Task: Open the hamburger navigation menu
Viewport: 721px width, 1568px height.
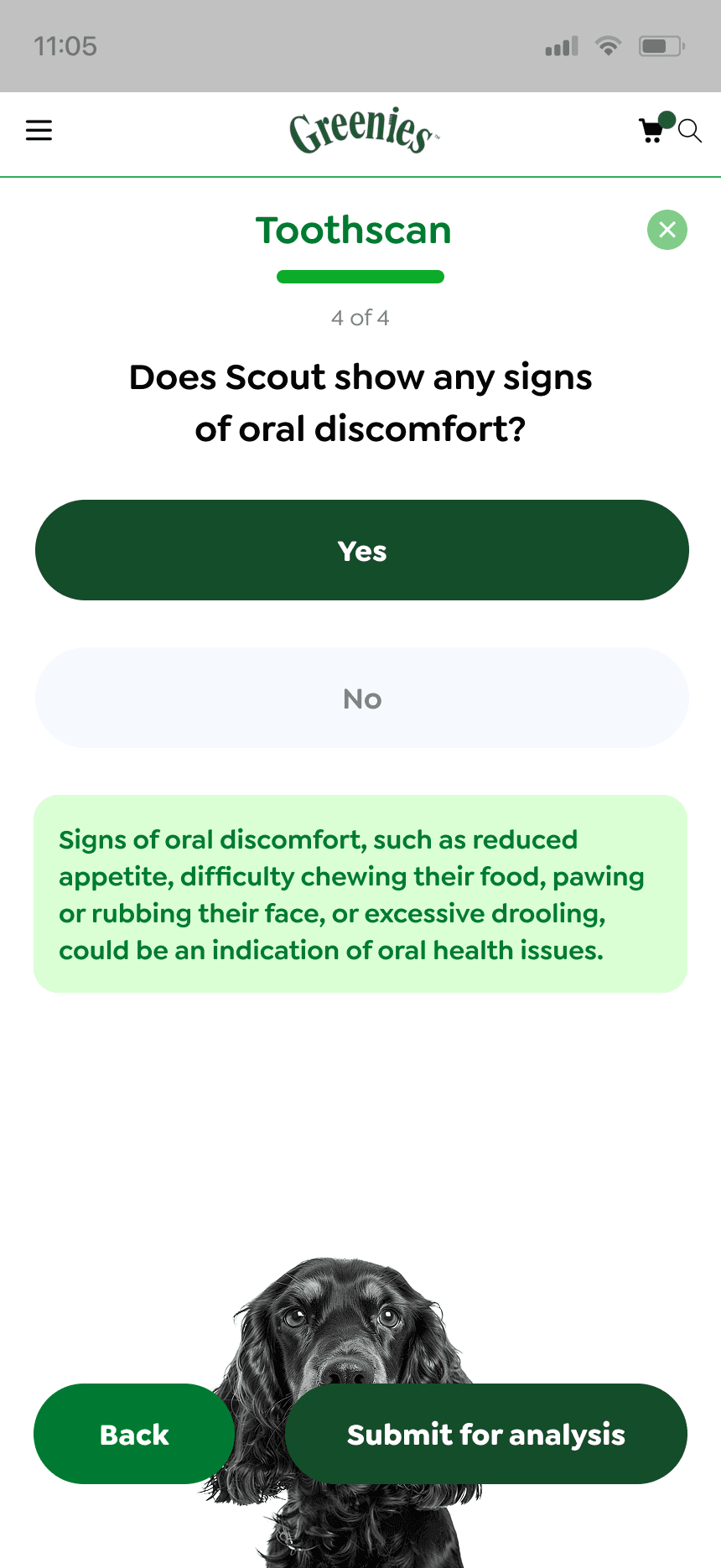Action: tap(39, 130)
